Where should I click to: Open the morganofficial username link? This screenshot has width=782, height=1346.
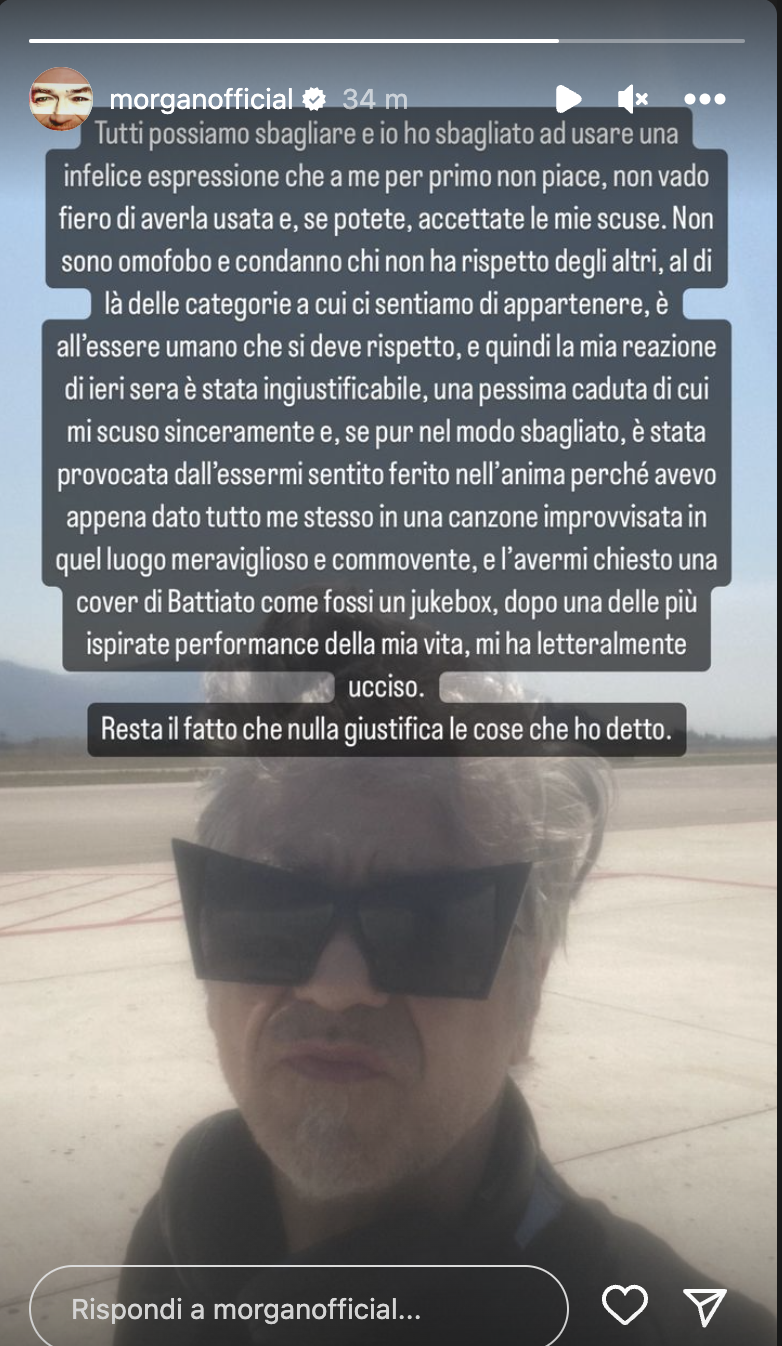click(201, 99)
